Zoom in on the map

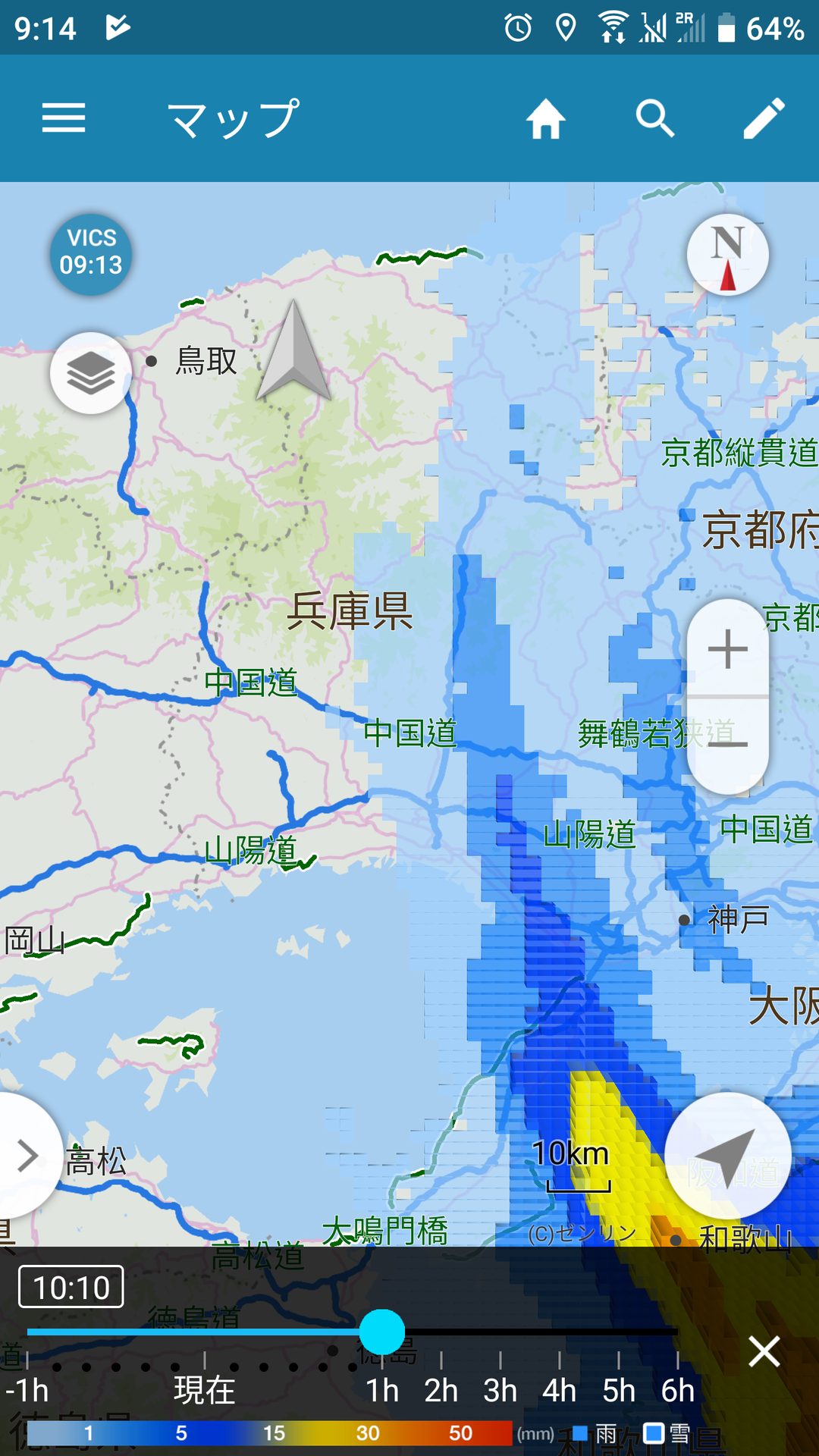(727, 649)
